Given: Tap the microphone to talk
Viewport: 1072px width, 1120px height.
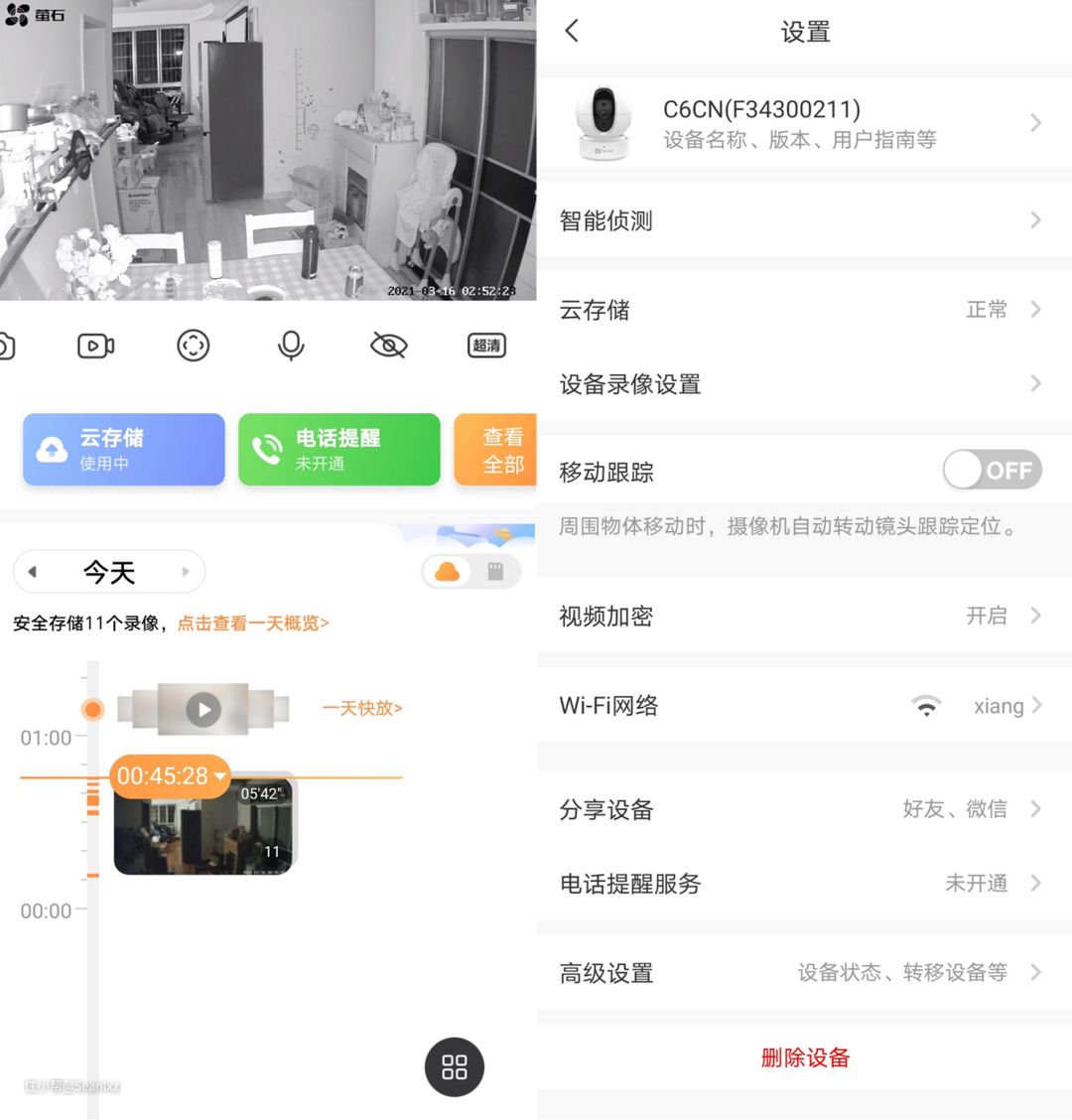Looking at the screenshot, I should pos(291,346).
